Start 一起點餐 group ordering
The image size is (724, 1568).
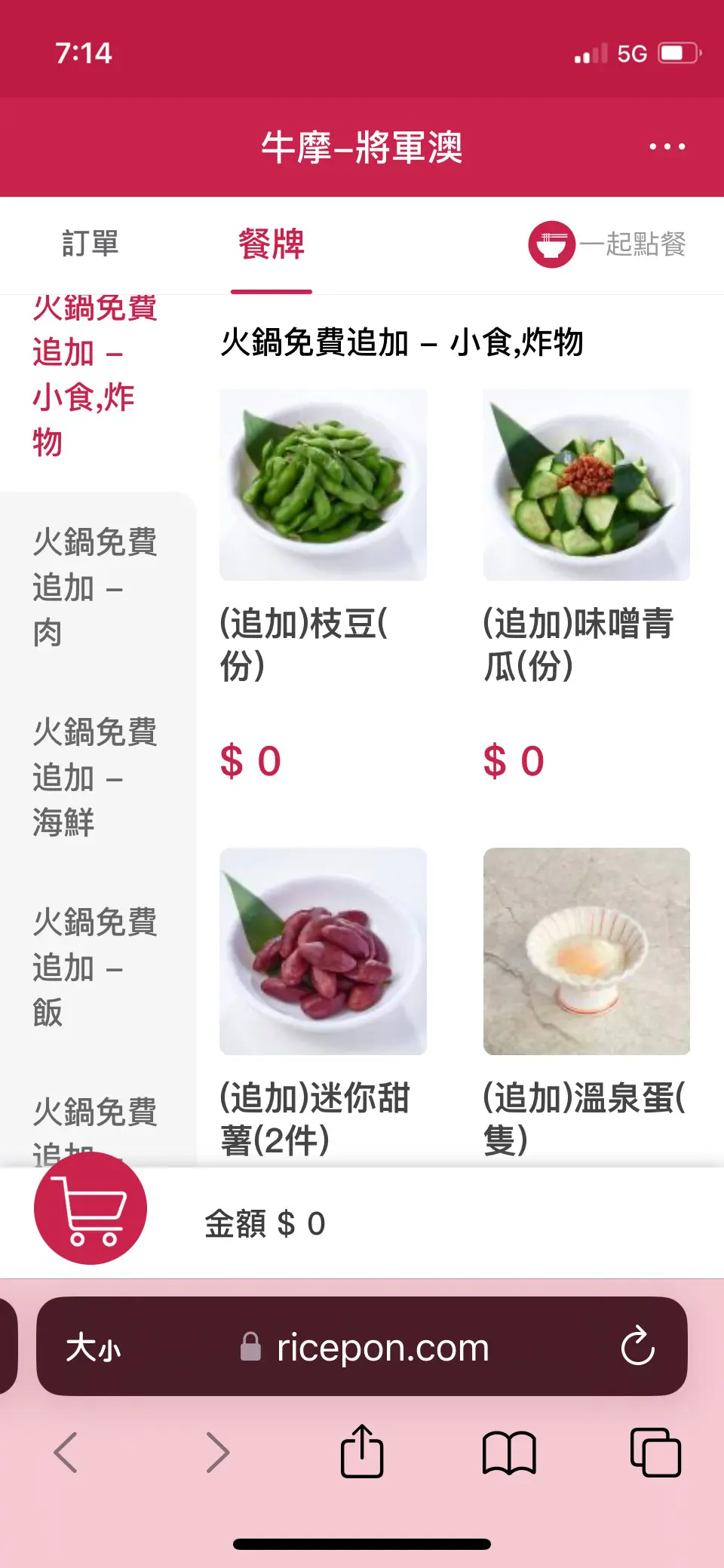(608, 244)
